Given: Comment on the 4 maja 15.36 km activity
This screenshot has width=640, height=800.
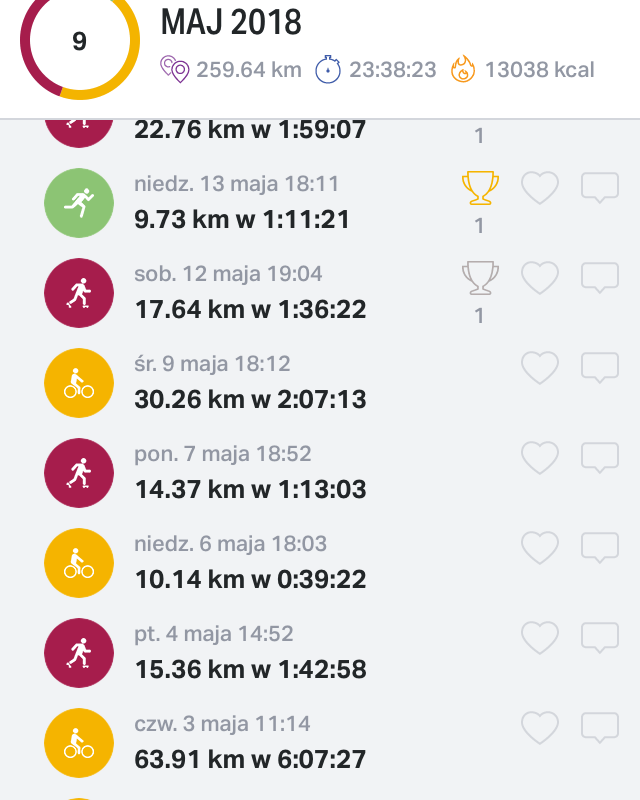Looking at the screenshot, I should [600, 638].
